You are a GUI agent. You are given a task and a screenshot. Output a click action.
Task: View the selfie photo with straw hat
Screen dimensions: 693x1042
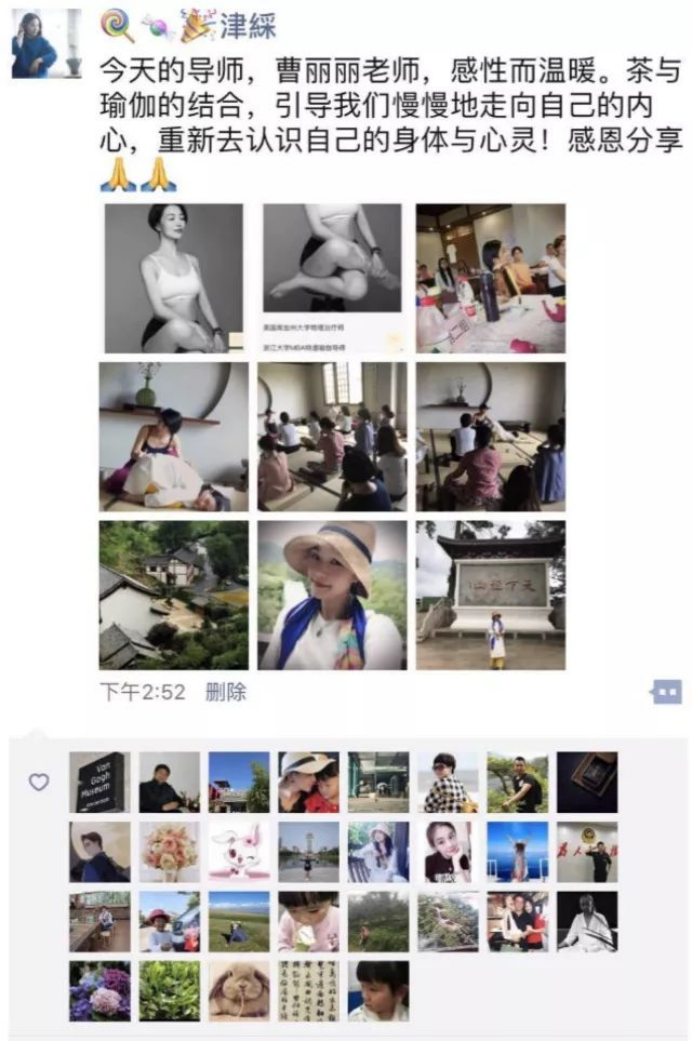tap(332, 595)
